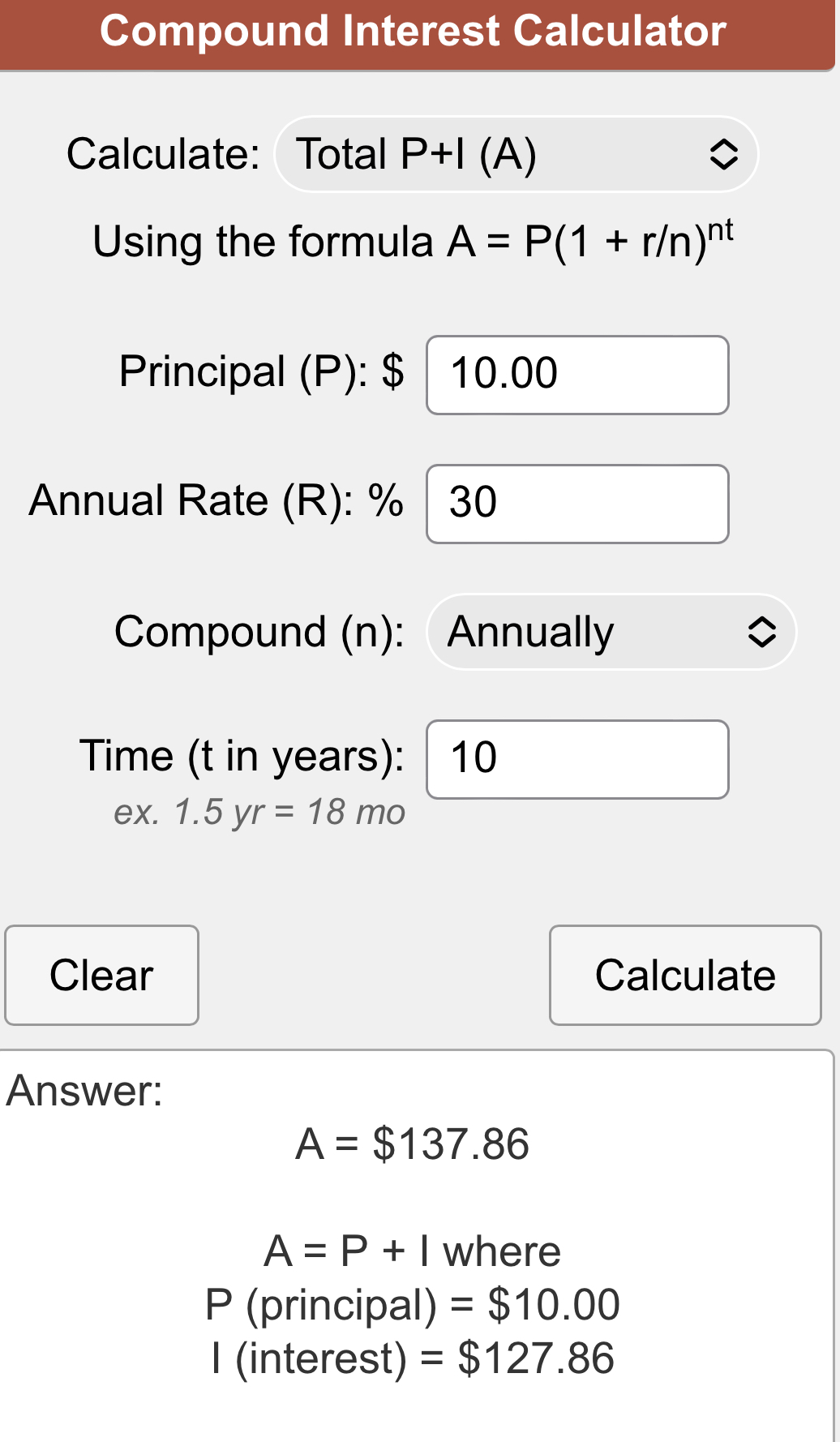Tap the Annual Rate (R) field

coord(577,504)
